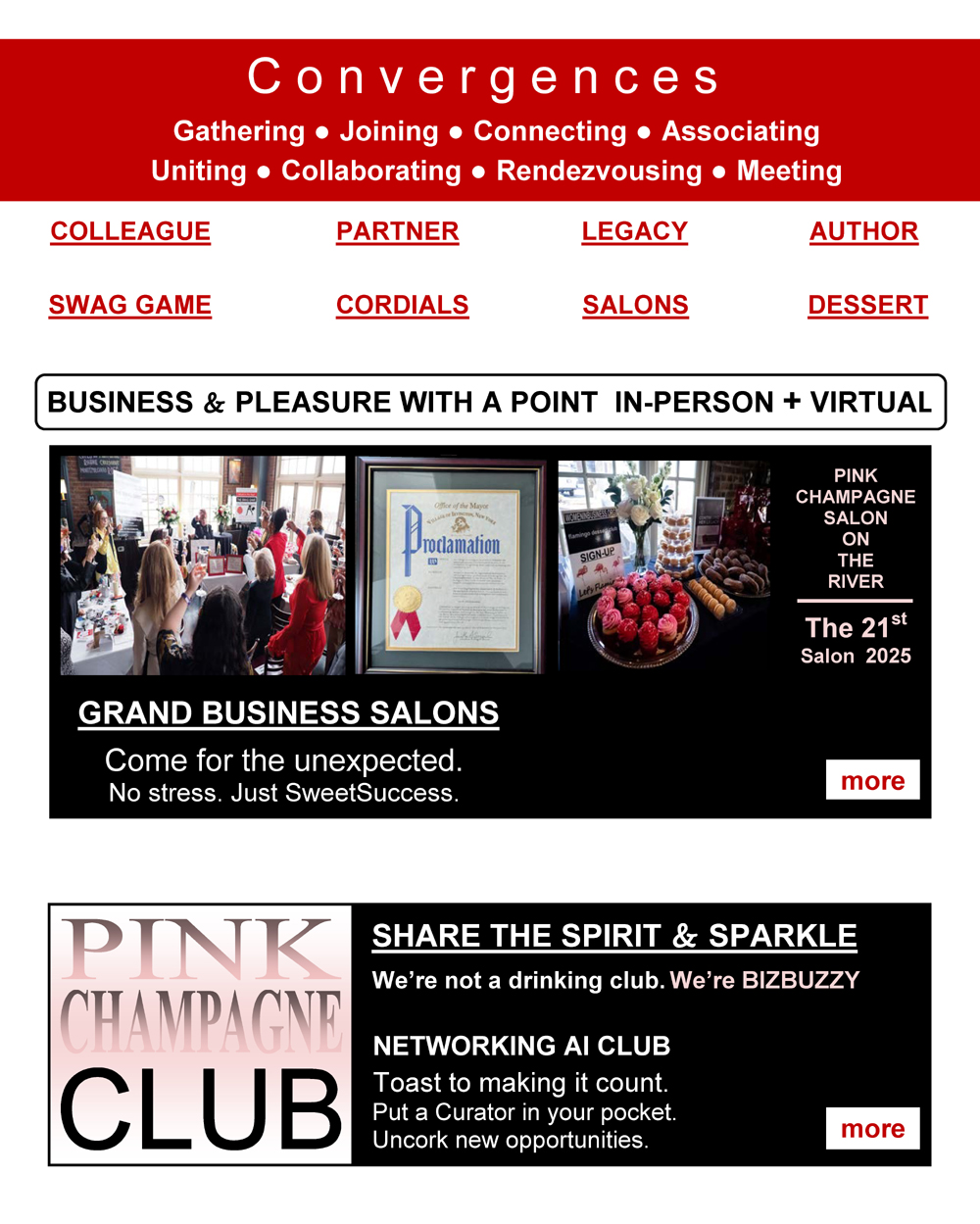The image size is (980, 1224).
Task: Go to the PARTNER page
Action: click(x=397, y=231)
